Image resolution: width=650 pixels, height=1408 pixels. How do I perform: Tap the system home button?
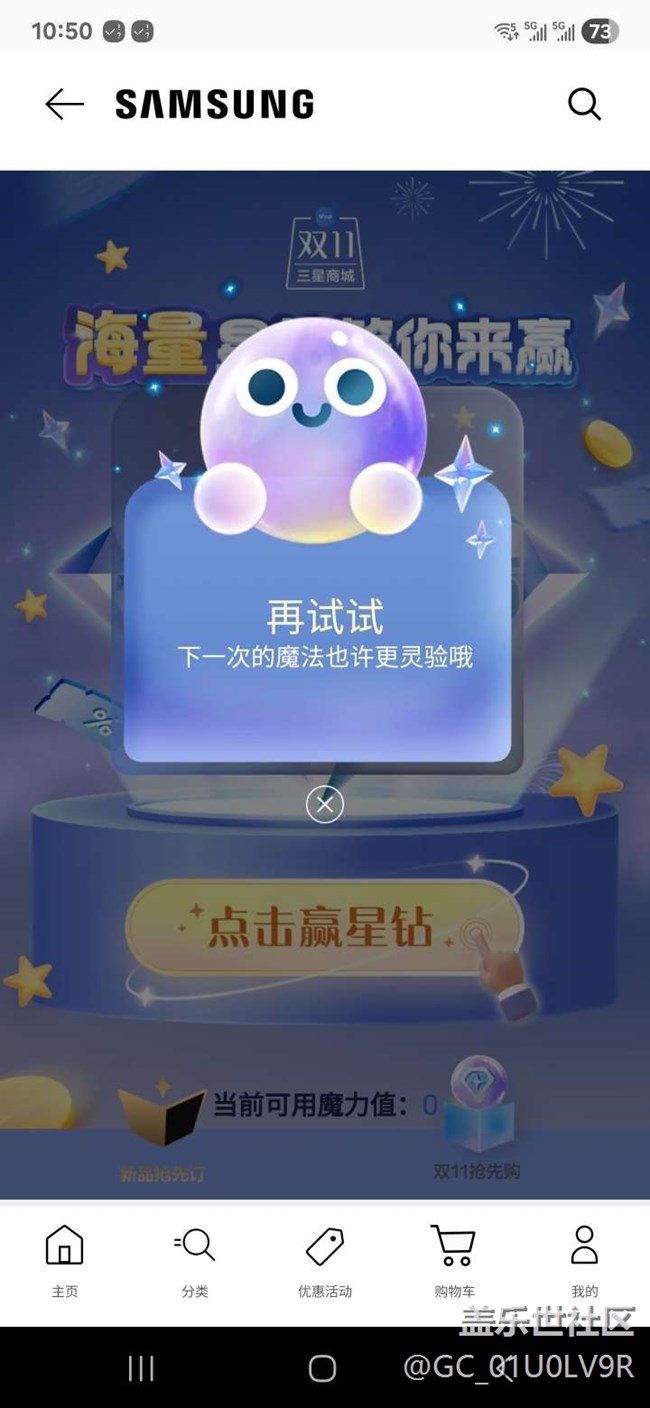coord(322,1369)
